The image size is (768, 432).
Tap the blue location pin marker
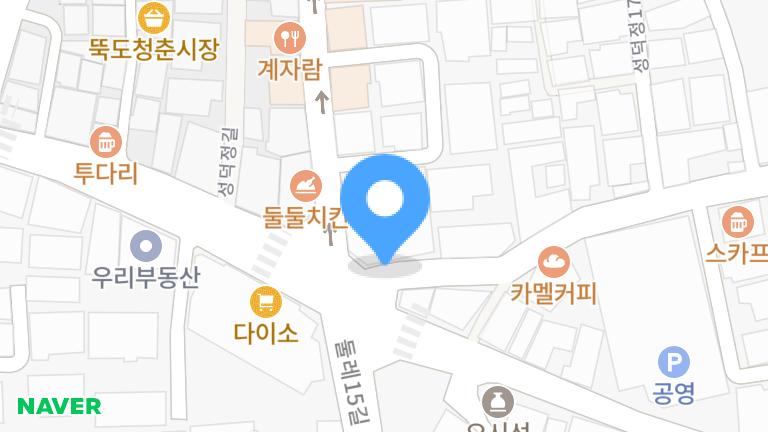pos(385,208)
